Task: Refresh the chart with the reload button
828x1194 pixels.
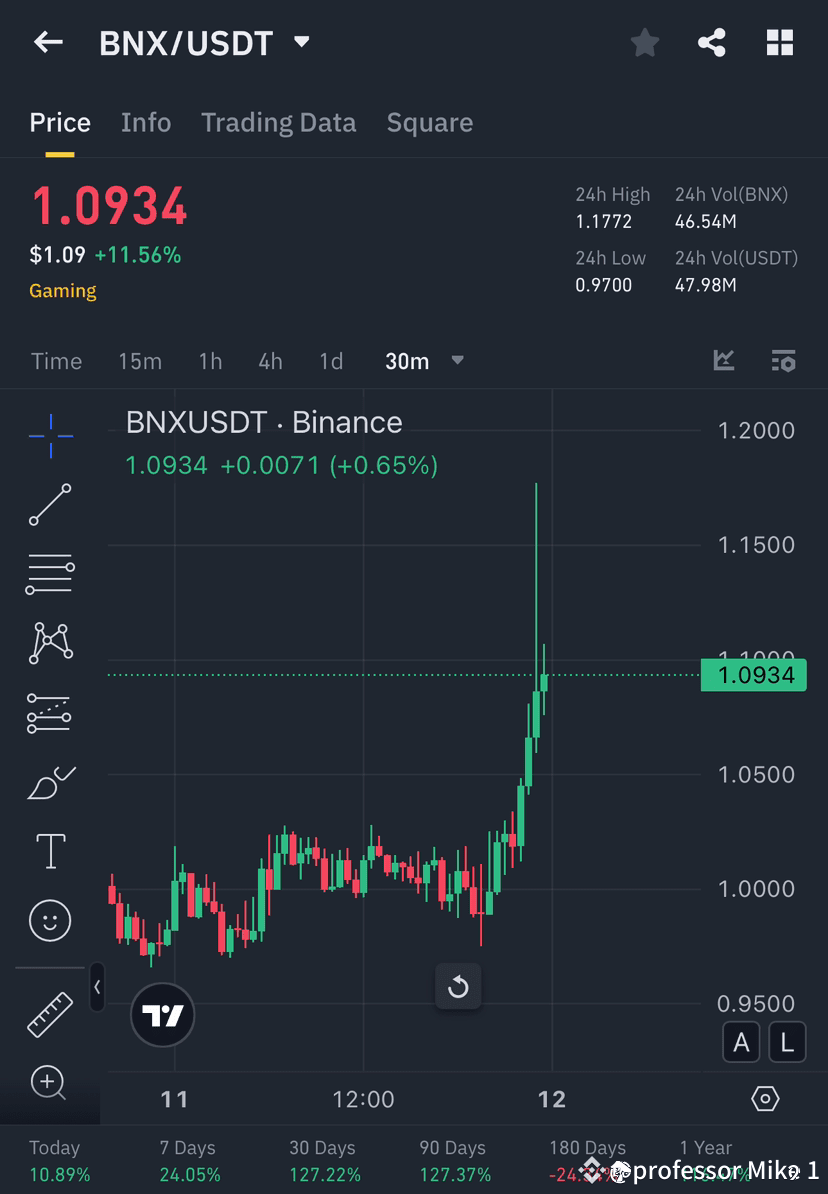Action: (x=458, y=985)
